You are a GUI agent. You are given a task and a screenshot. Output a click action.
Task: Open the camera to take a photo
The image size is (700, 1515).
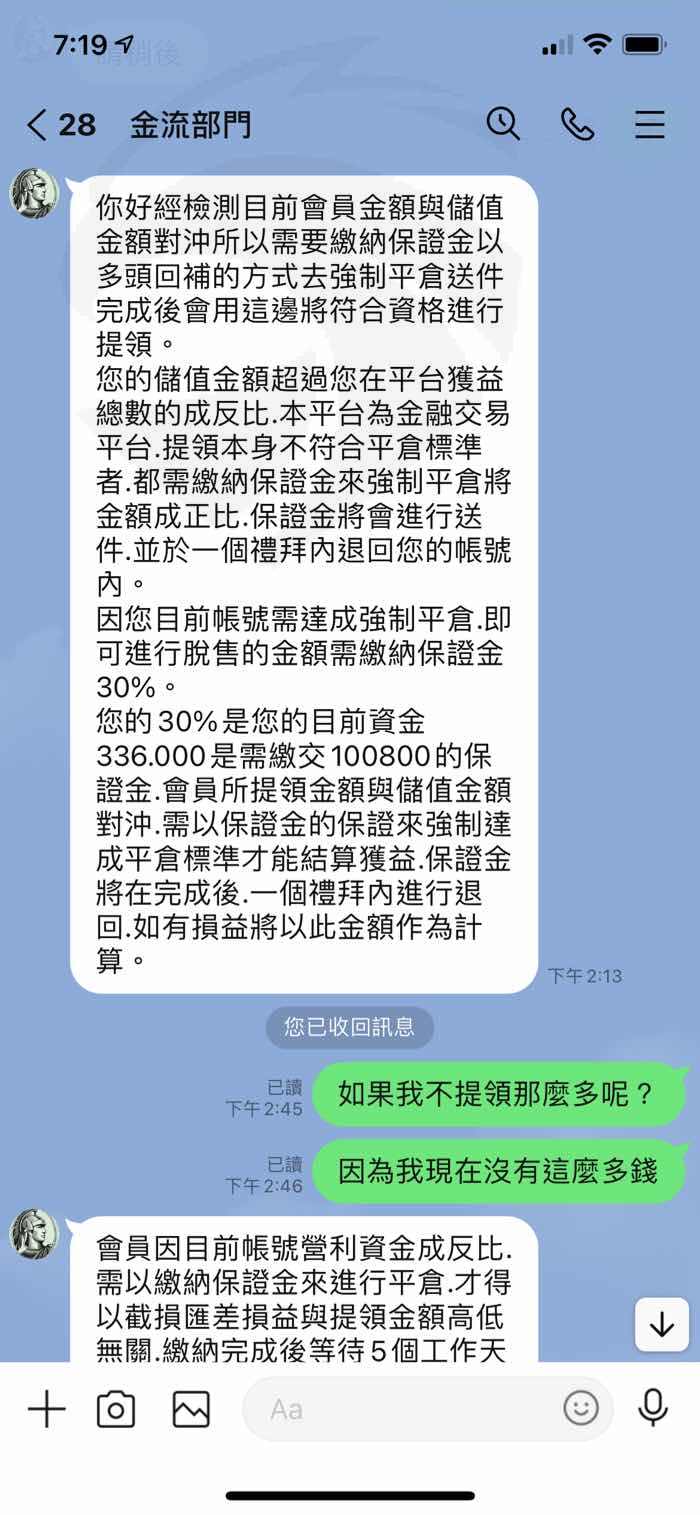pyautogui.click(x=116, y=1409)
